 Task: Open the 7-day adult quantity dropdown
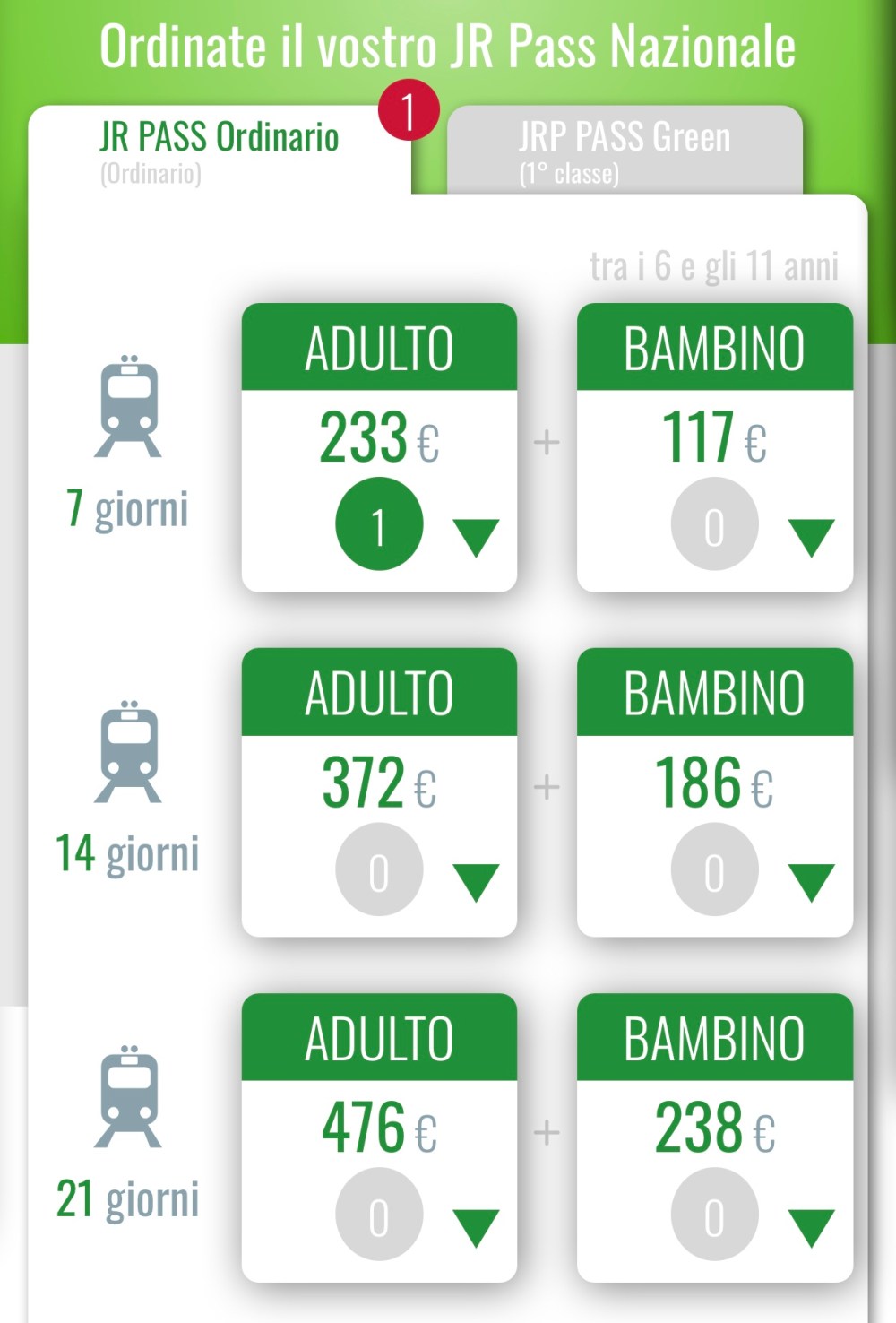coord(475,537)
